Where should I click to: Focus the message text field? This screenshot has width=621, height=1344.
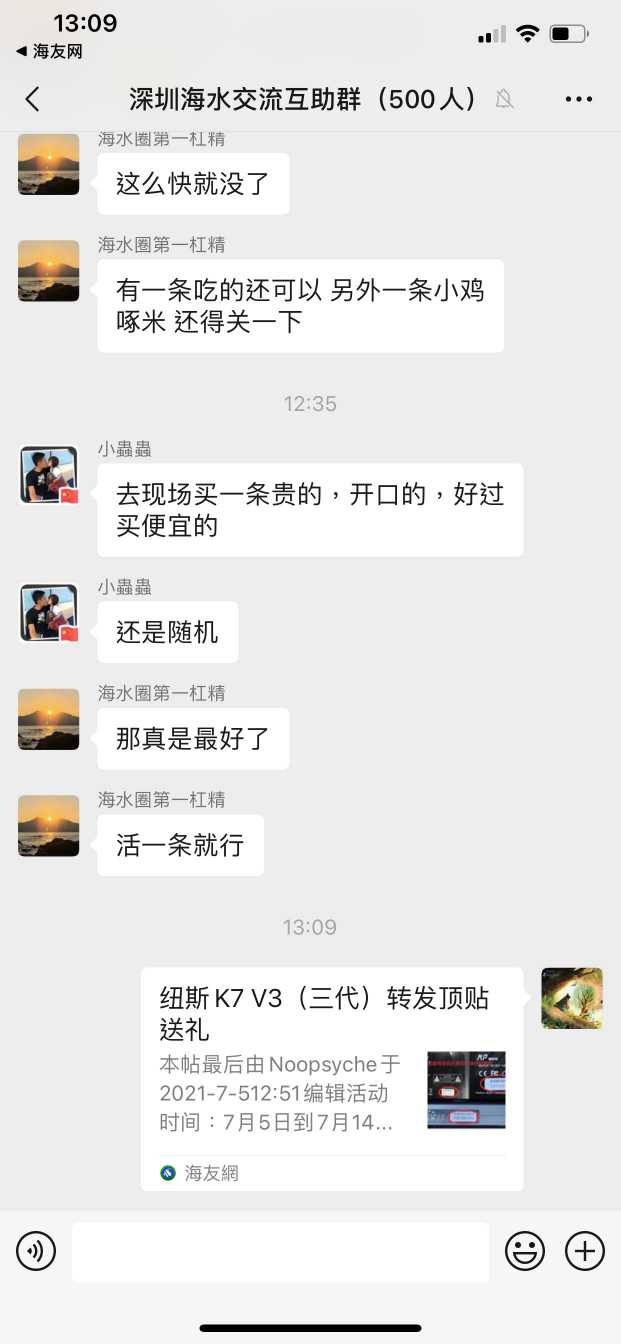(280, 1251)
